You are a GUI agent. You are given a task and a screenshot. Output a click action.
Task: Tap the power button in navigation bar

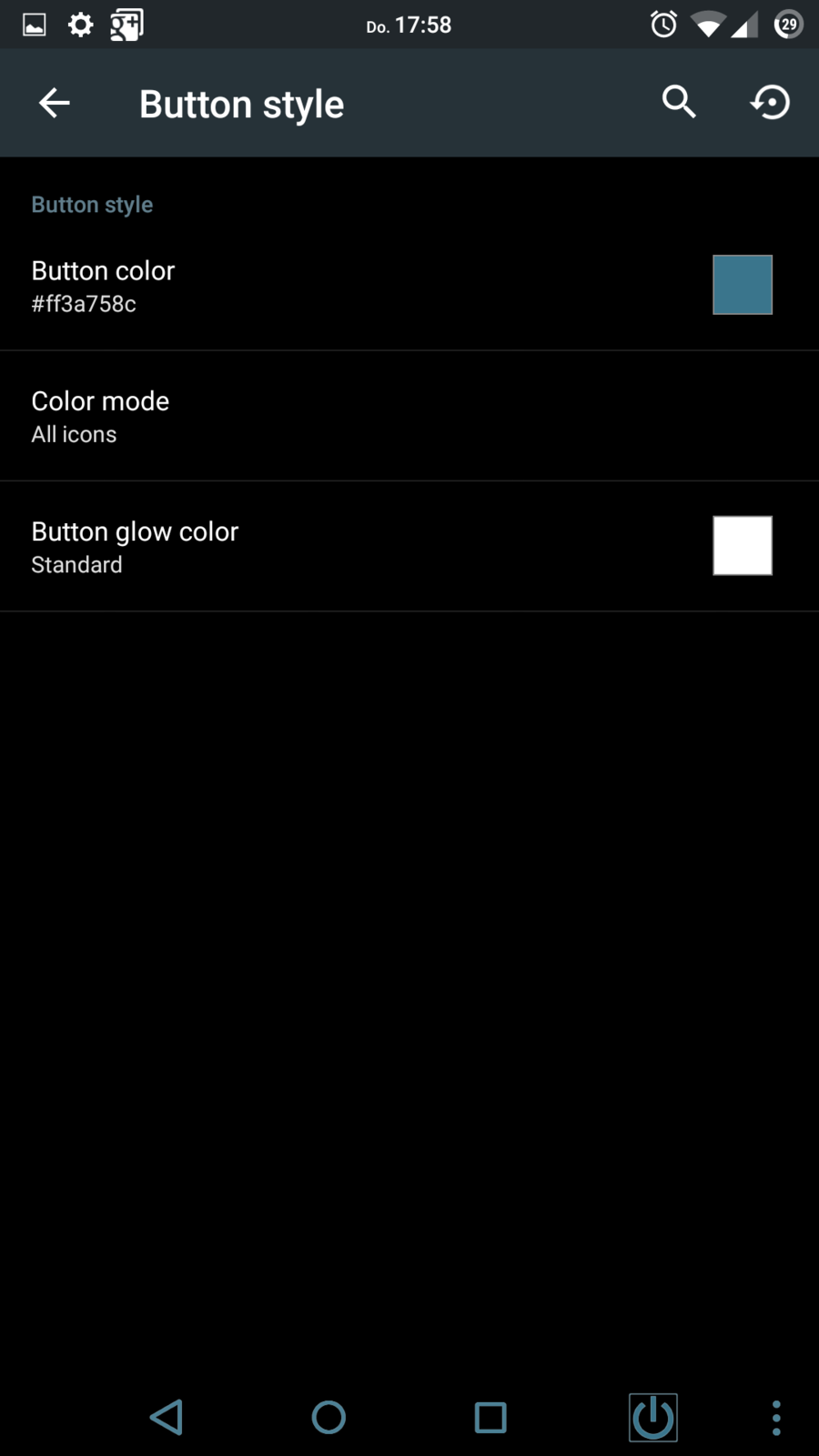[x=652, y=1417]
